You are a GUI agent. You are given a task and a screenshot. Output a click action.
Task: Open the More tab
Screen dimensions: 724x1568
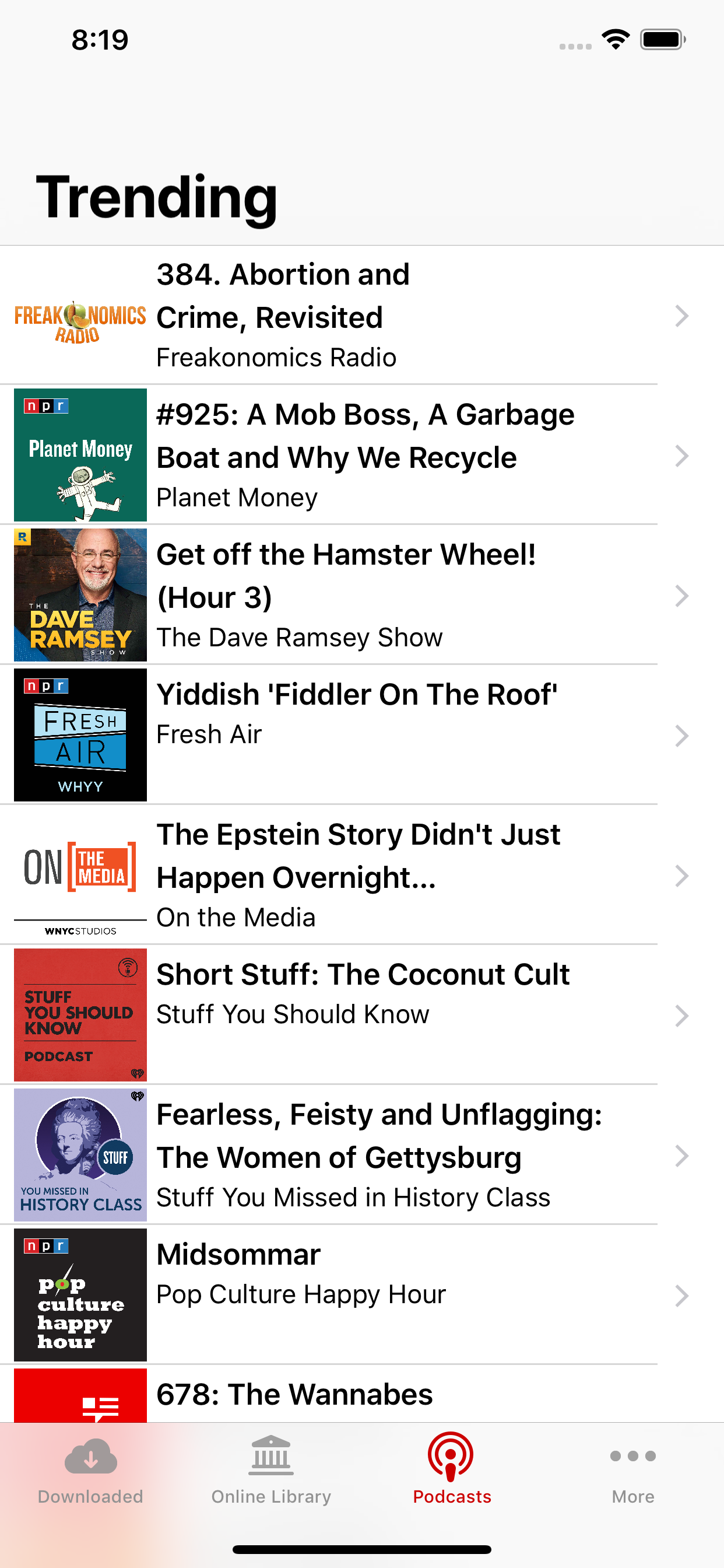click(632, 1471)
